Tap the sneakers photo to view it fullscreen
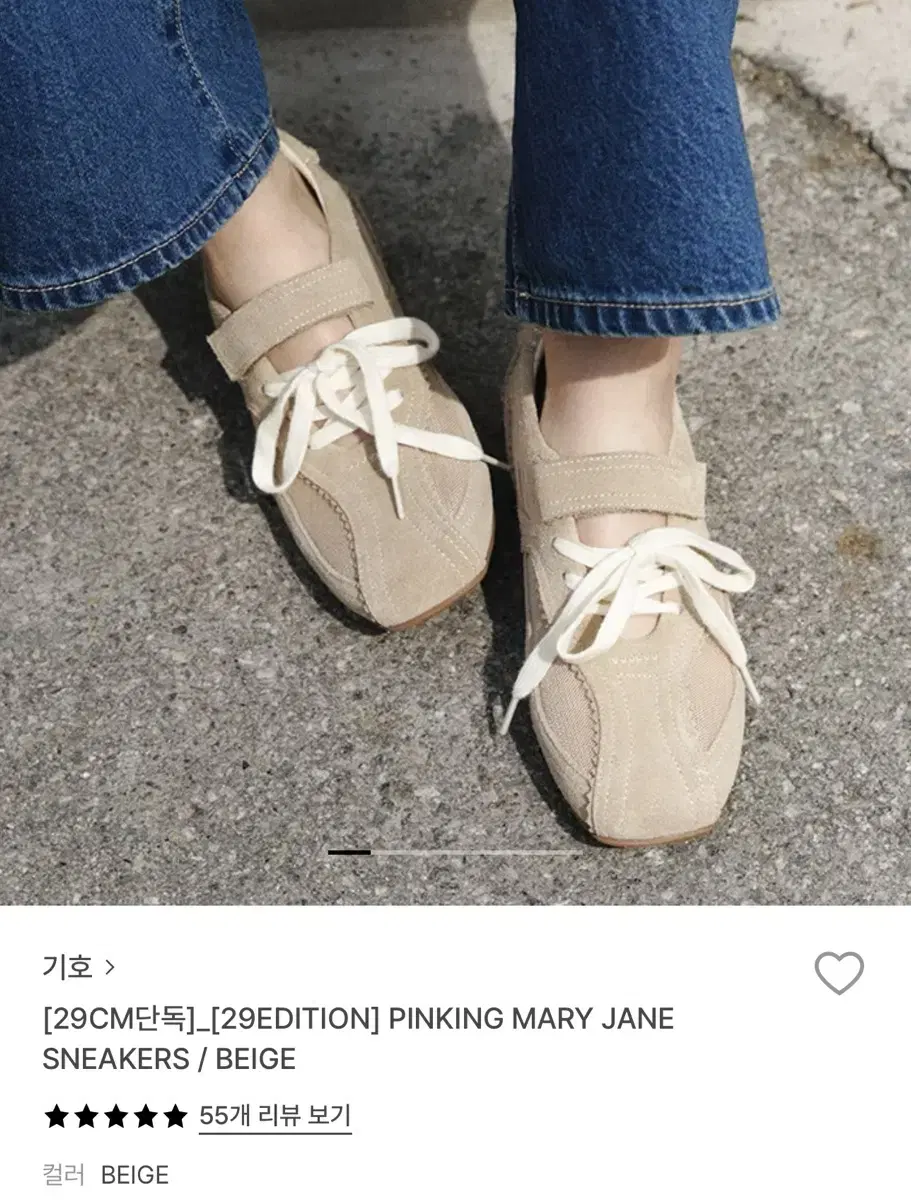 [x=455, y=450]
